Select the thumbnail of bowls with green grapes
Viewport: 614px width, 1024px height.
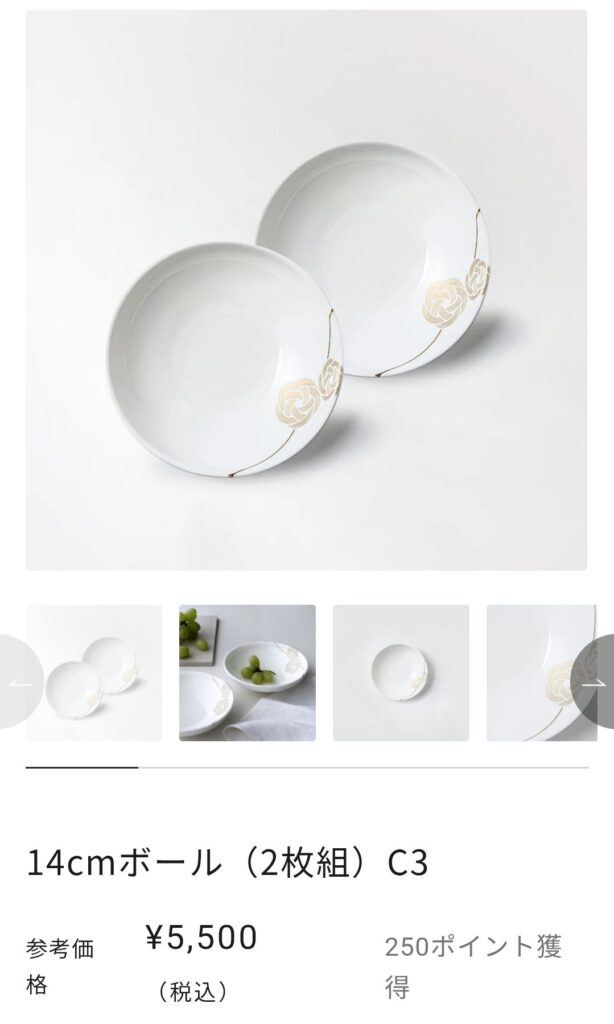pyautogui.click(x=247, y=673)
